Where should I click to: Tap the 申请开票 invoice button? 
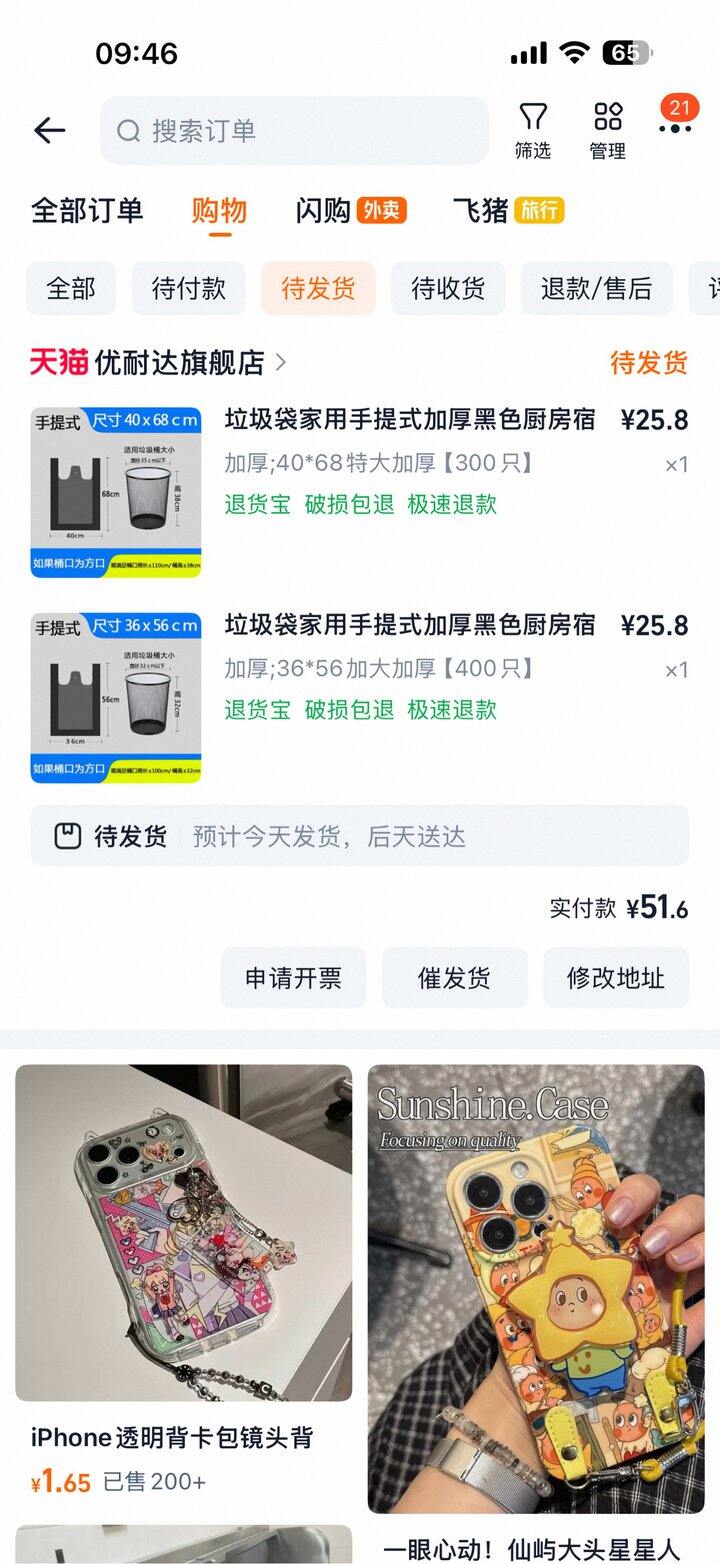click(293, 978)
